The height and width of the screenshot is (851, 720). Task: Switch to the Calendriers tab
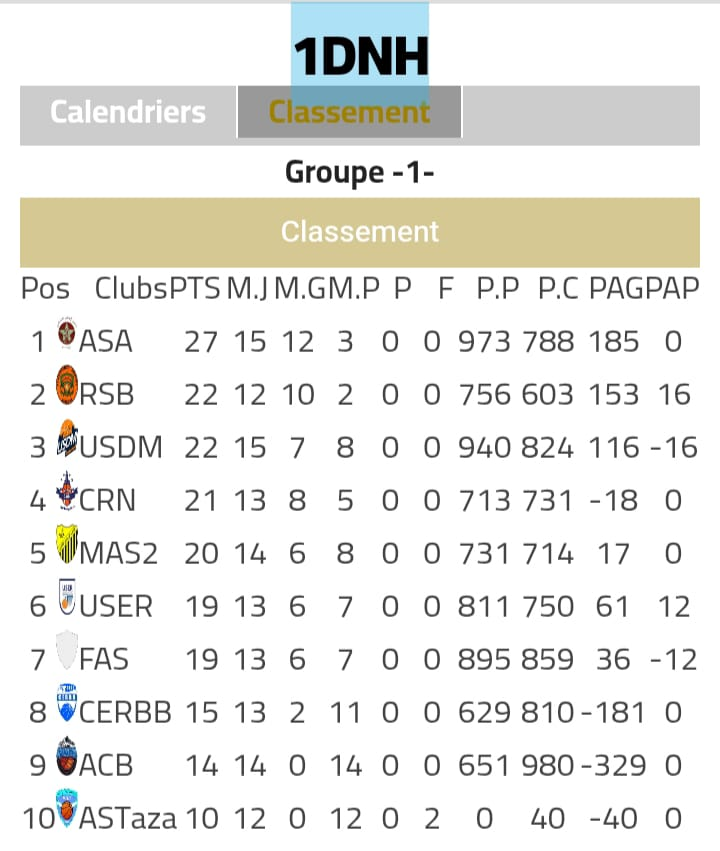[128, 112]
